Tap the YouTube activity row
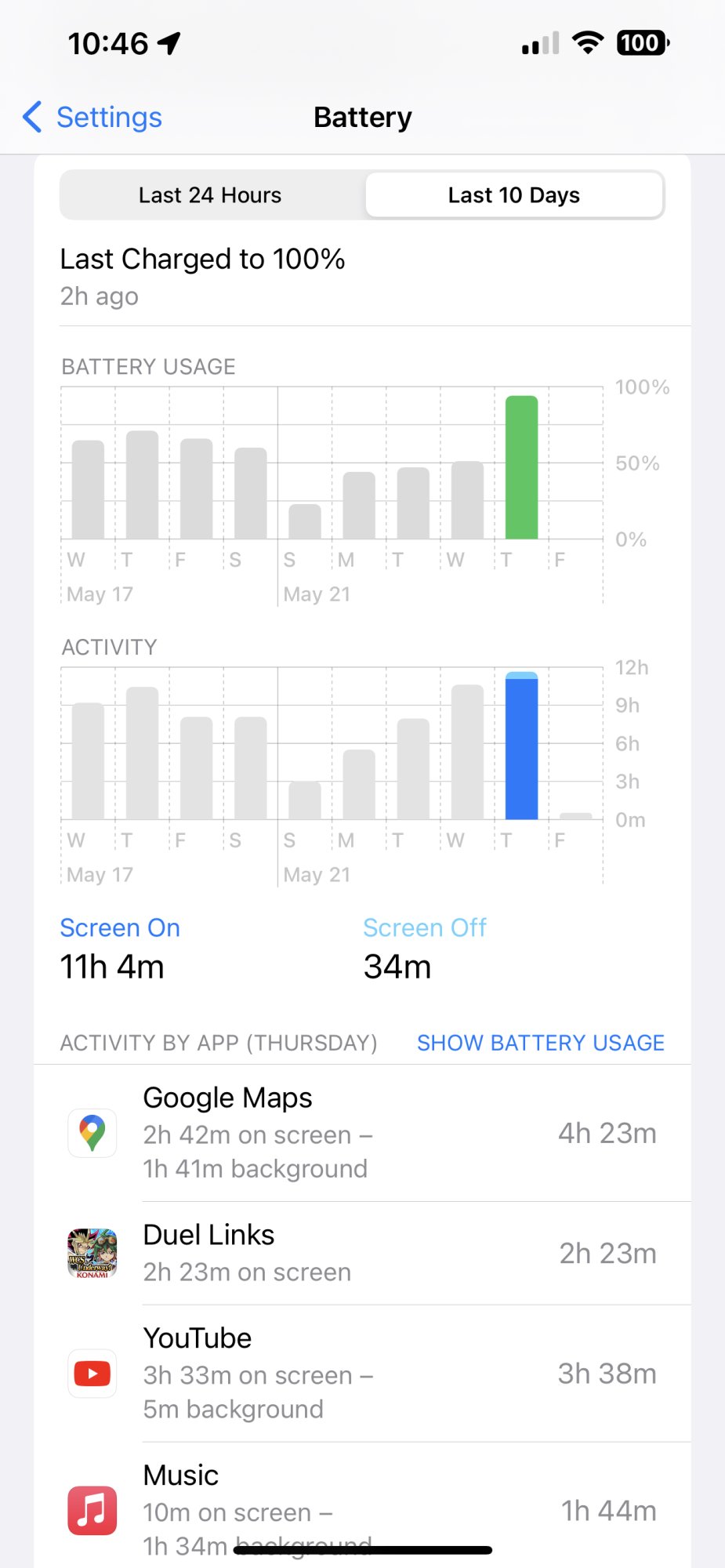Viewport: 725px width, 1568px height. (362, 1374)
